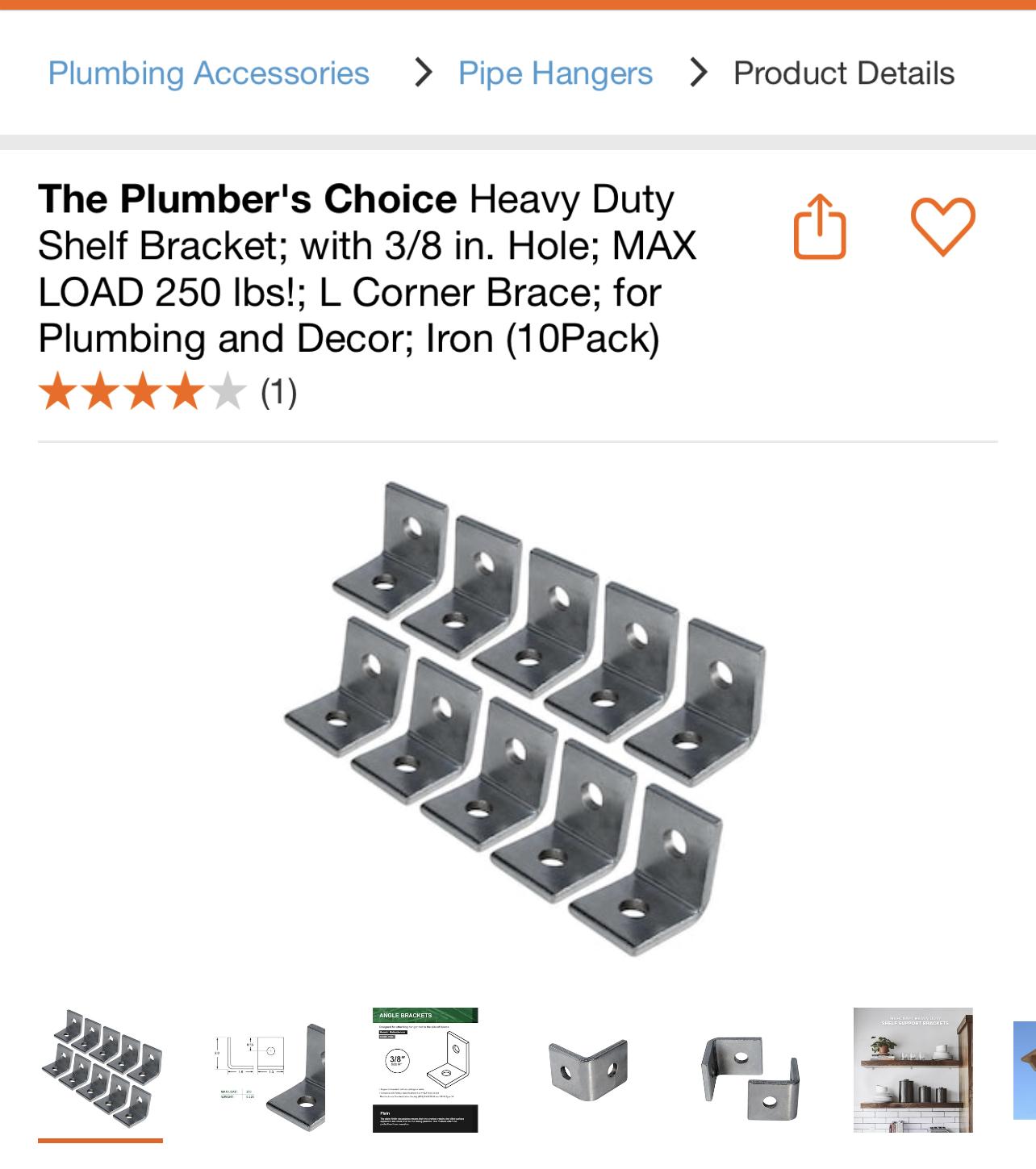Go to Pipe Hangers category

coord(555,73)
